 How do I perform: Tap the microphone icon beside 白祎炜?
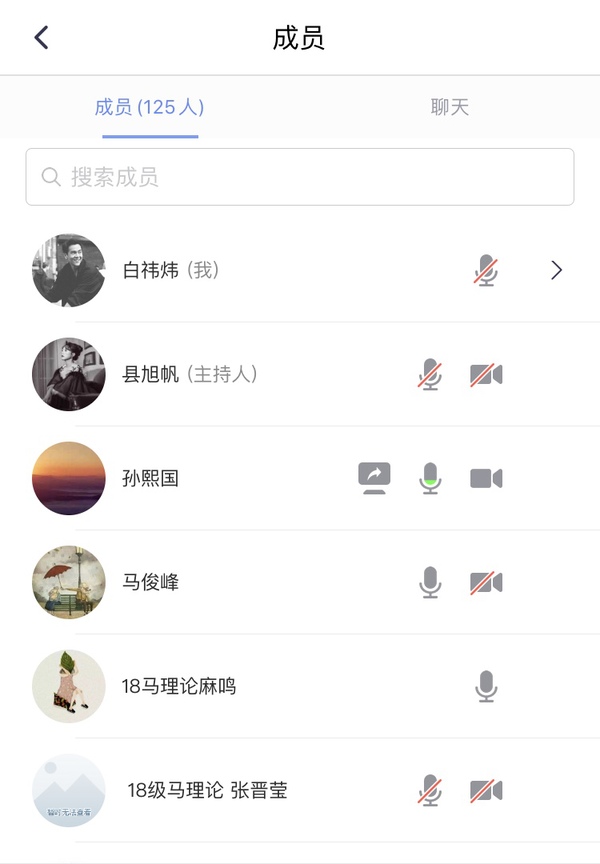(486, 270)
